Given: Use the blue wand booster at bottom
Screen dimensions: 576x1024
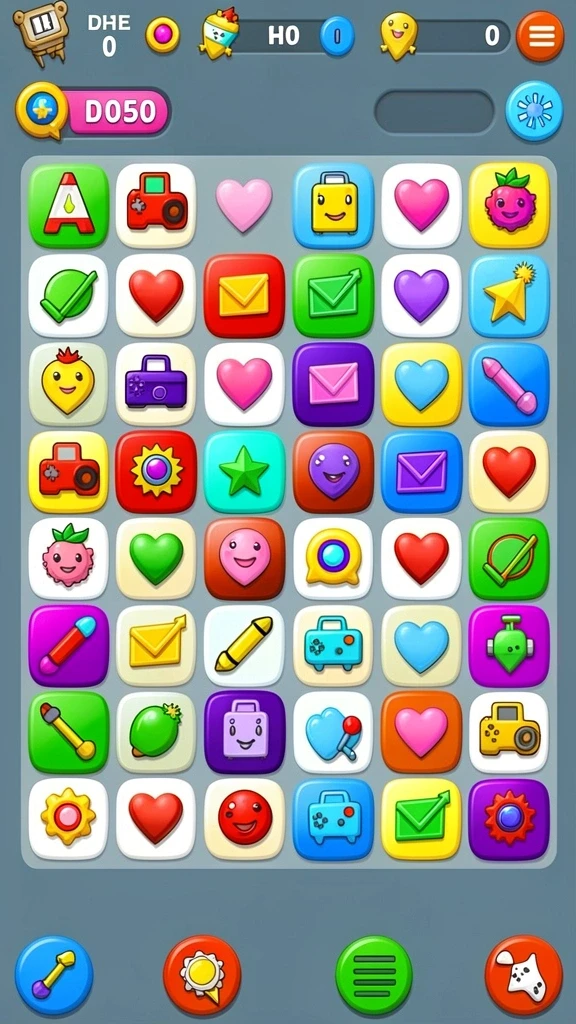Looking at the screenshot, I should [54, 975].
